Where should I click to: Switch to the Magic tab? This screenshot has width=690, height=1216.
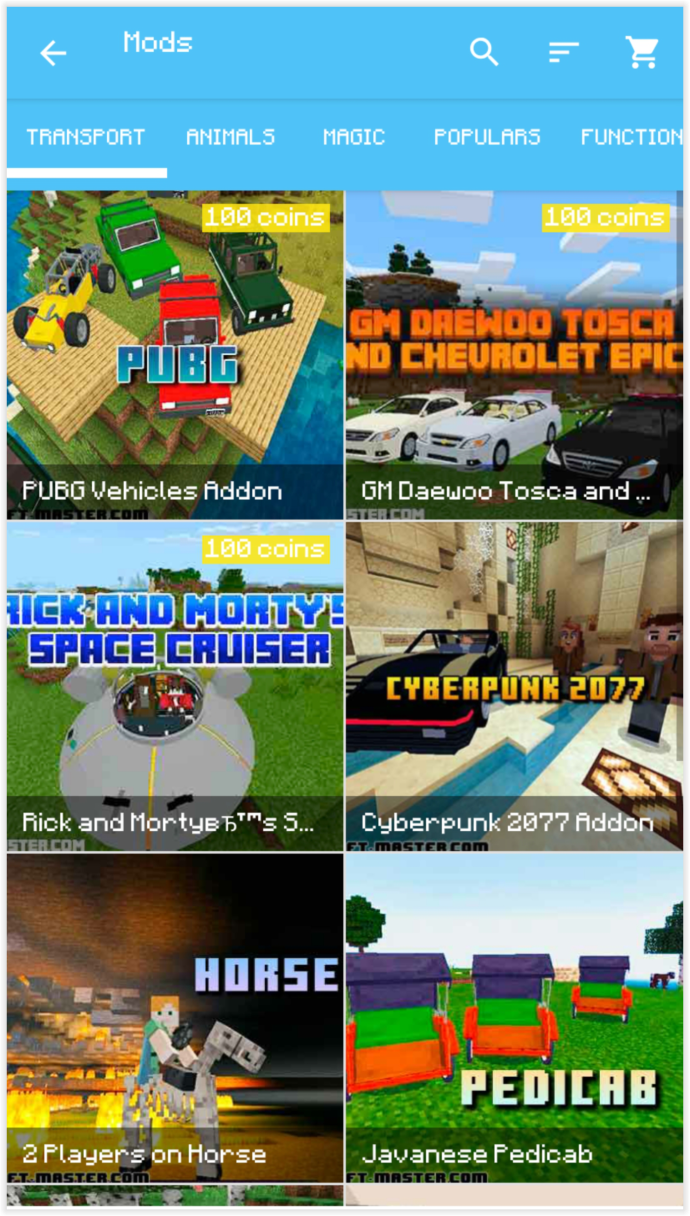click(354, 137)
